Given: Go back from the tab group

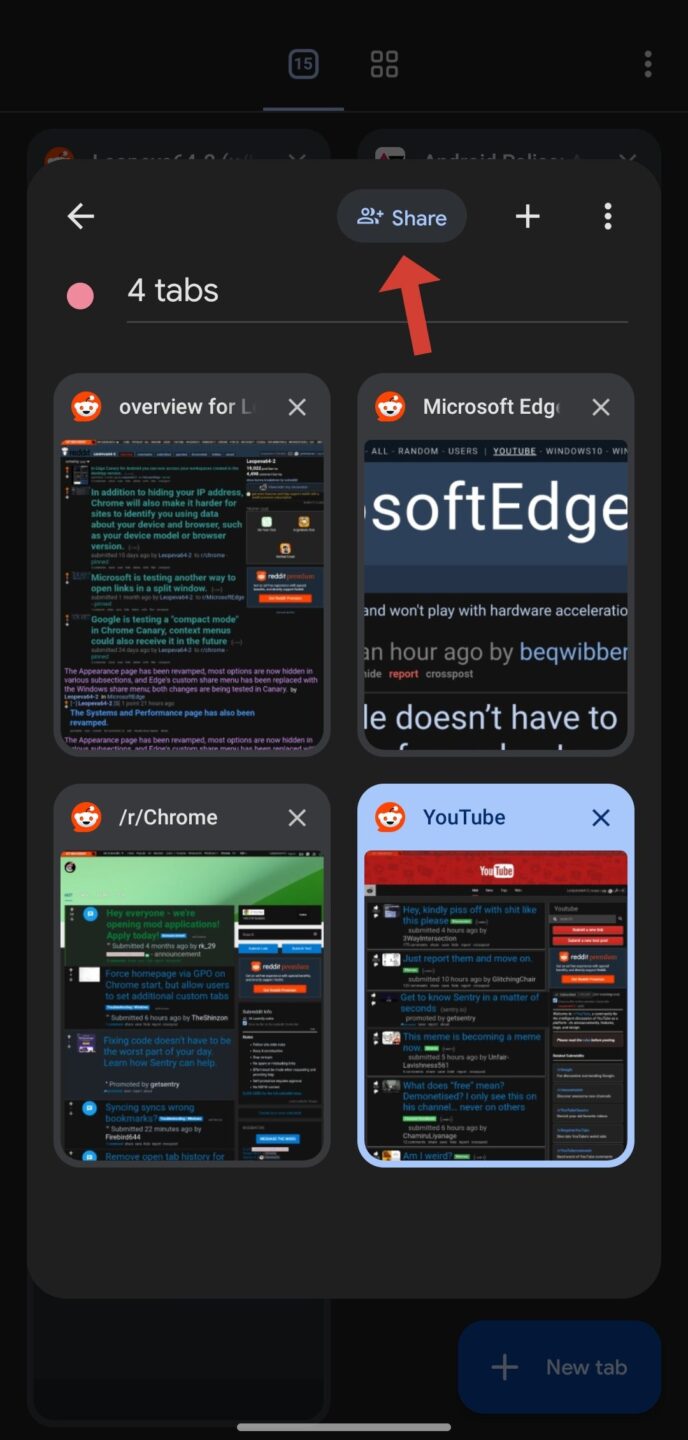Looking at the screenshot, I should click(80, 217).
